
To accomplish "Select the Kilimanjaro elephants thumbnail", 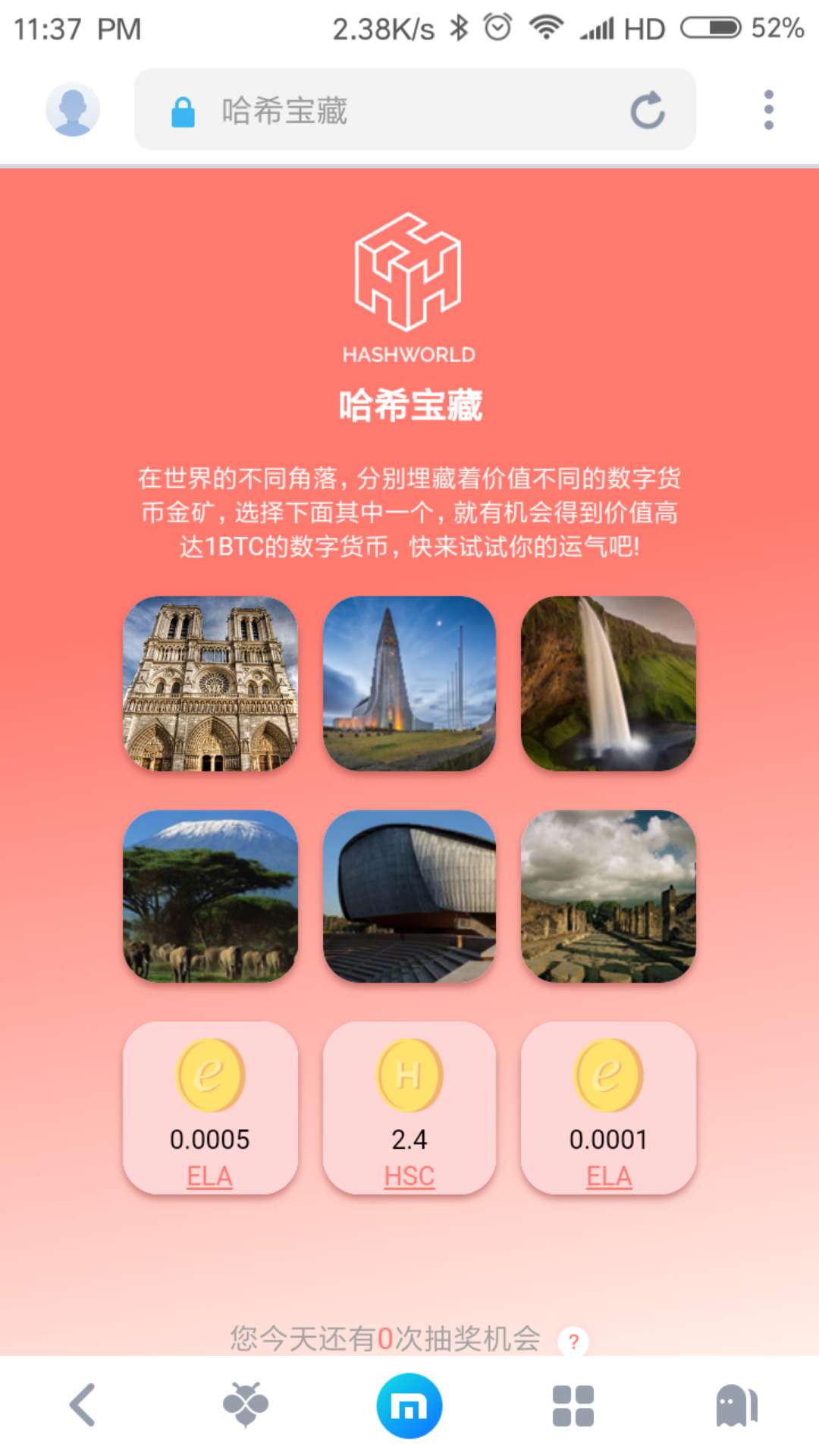I will point(210,895).
